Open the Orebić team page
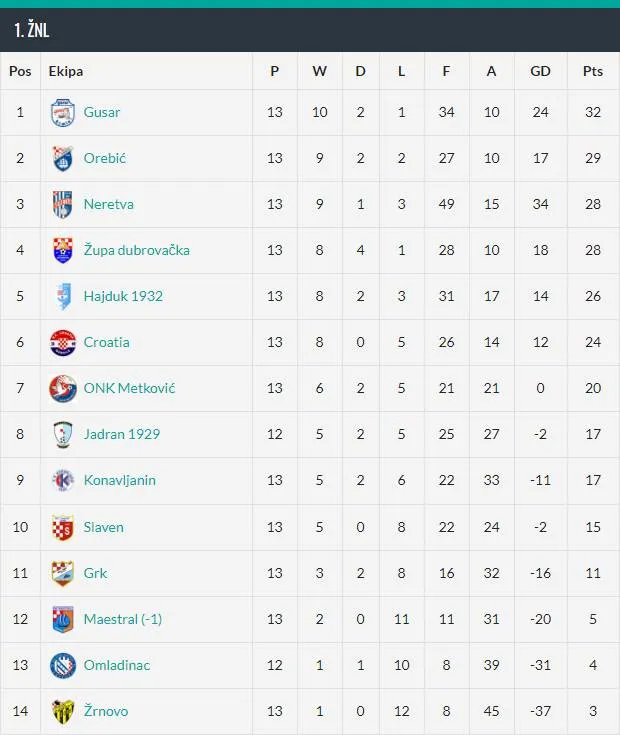The image size is (620, 735). tap(105, 158)
